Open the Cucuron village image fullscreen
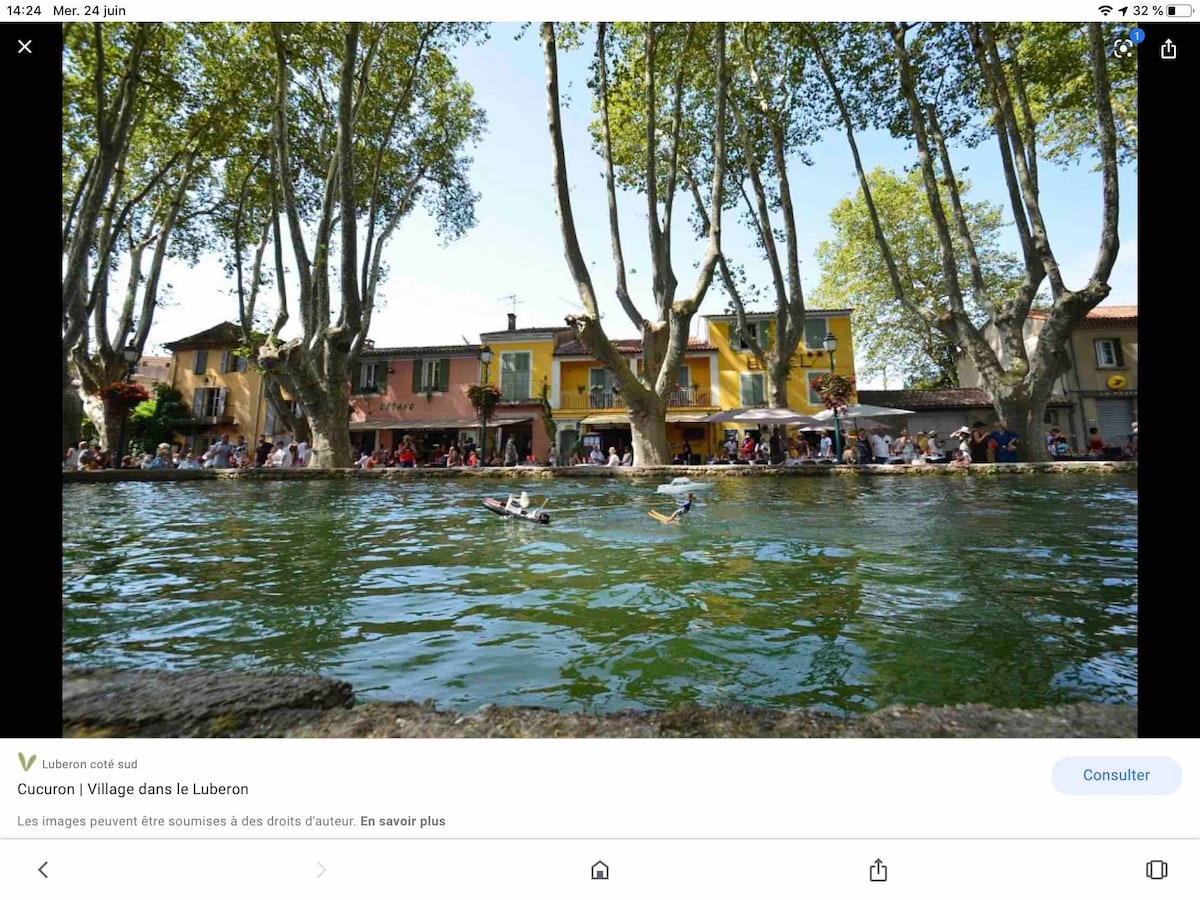 (x=600, y=380)
